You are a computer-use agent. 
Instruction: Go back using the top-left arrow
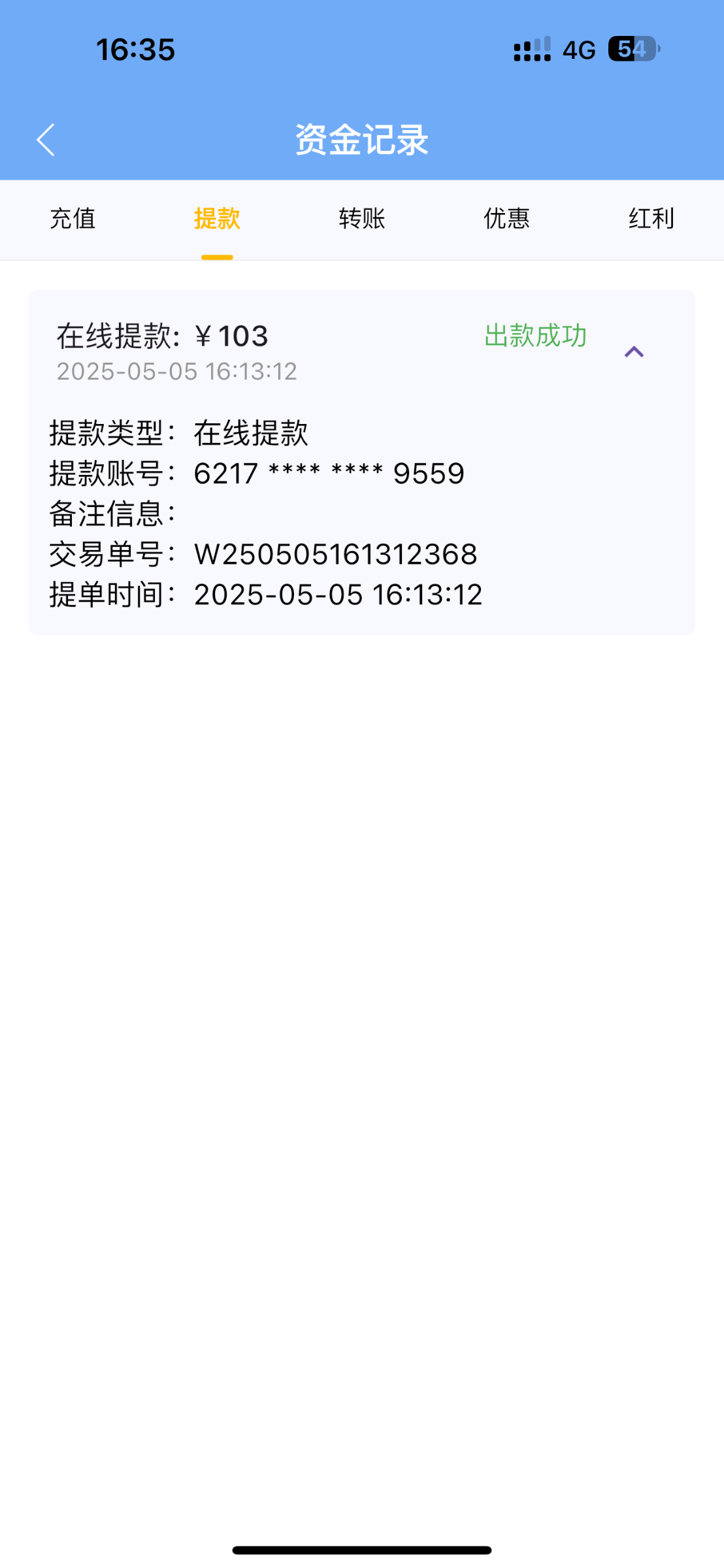(45, 140)
